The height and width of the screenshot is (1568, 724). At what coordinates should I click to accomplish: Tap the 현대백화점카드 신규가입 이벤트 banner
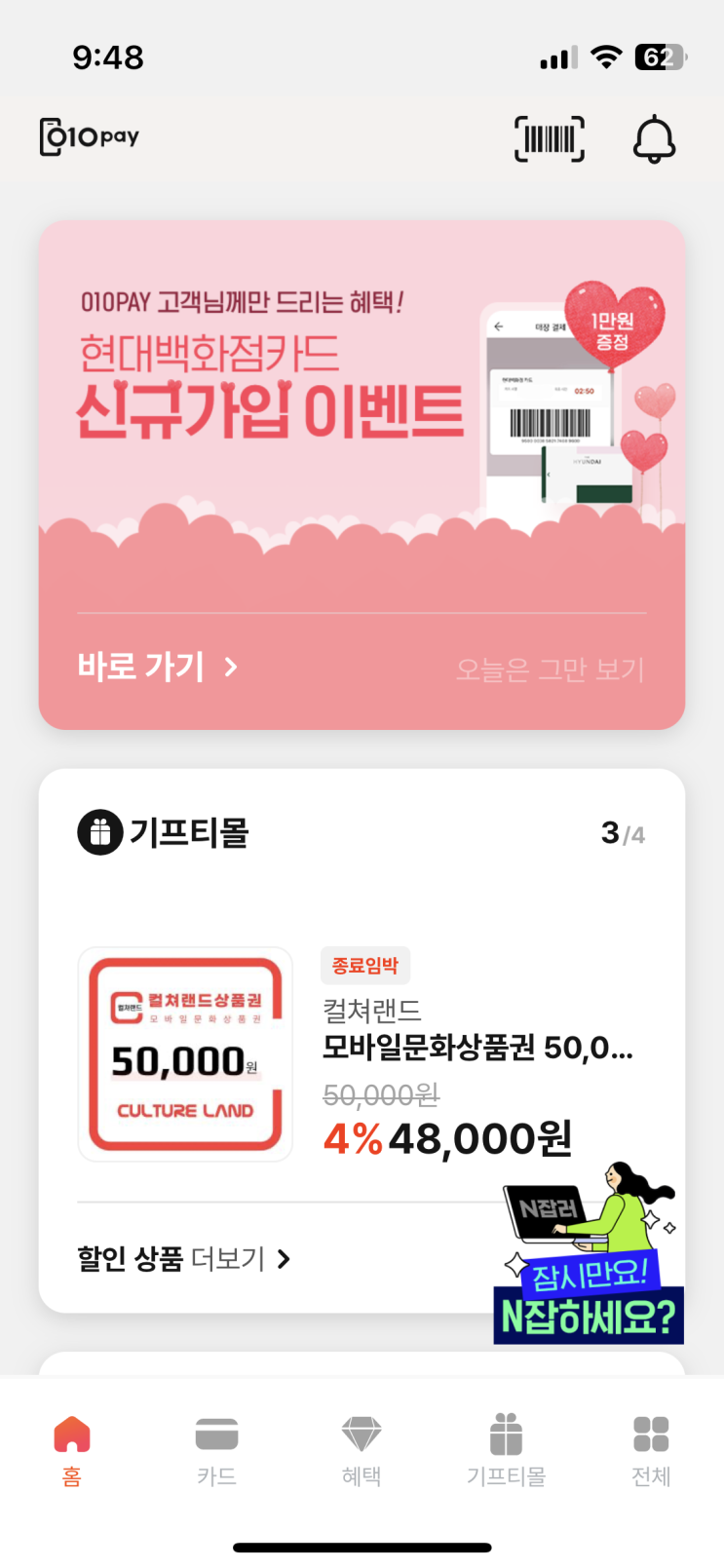point(362,409)
